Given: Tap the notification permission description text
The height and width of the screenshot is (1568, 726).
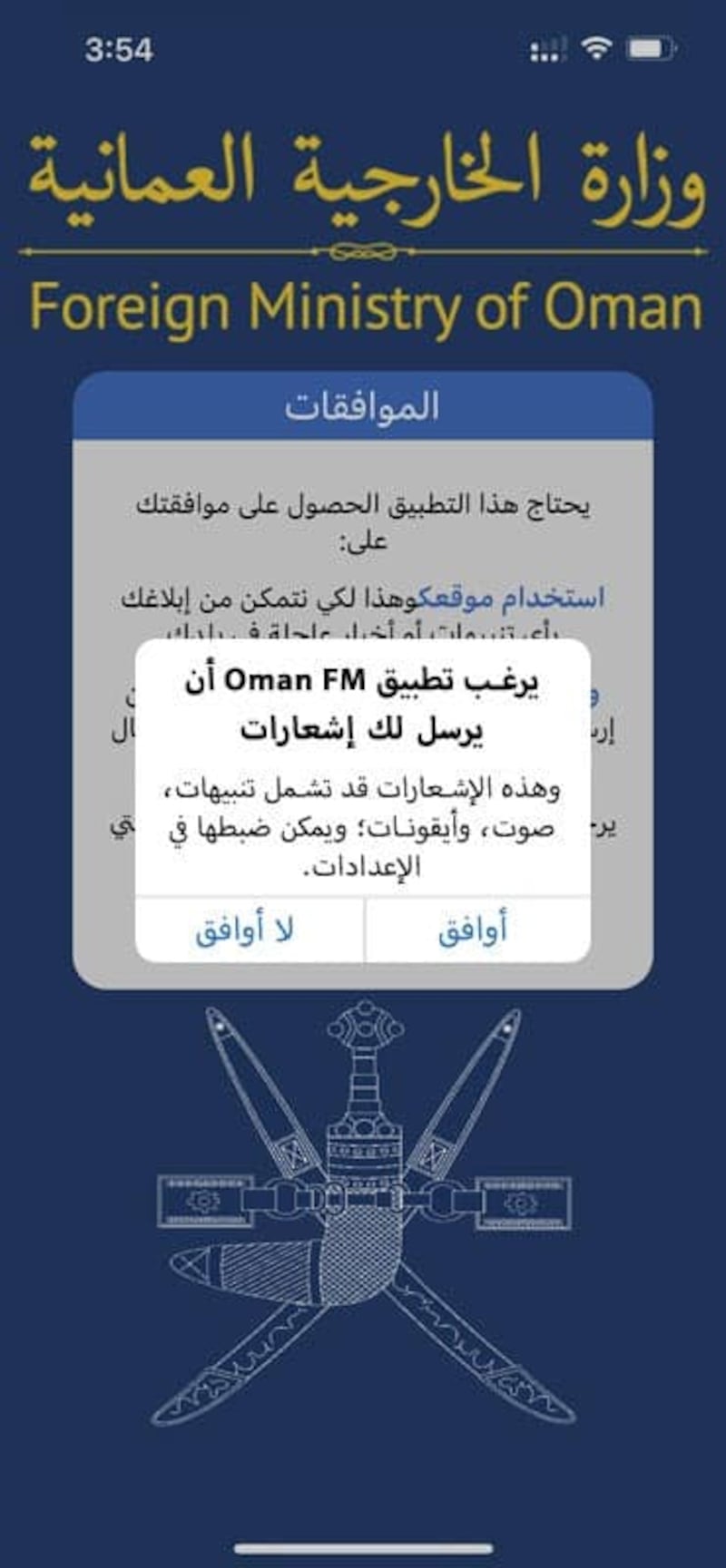Looking at the screenshot, I should [363, 825].
